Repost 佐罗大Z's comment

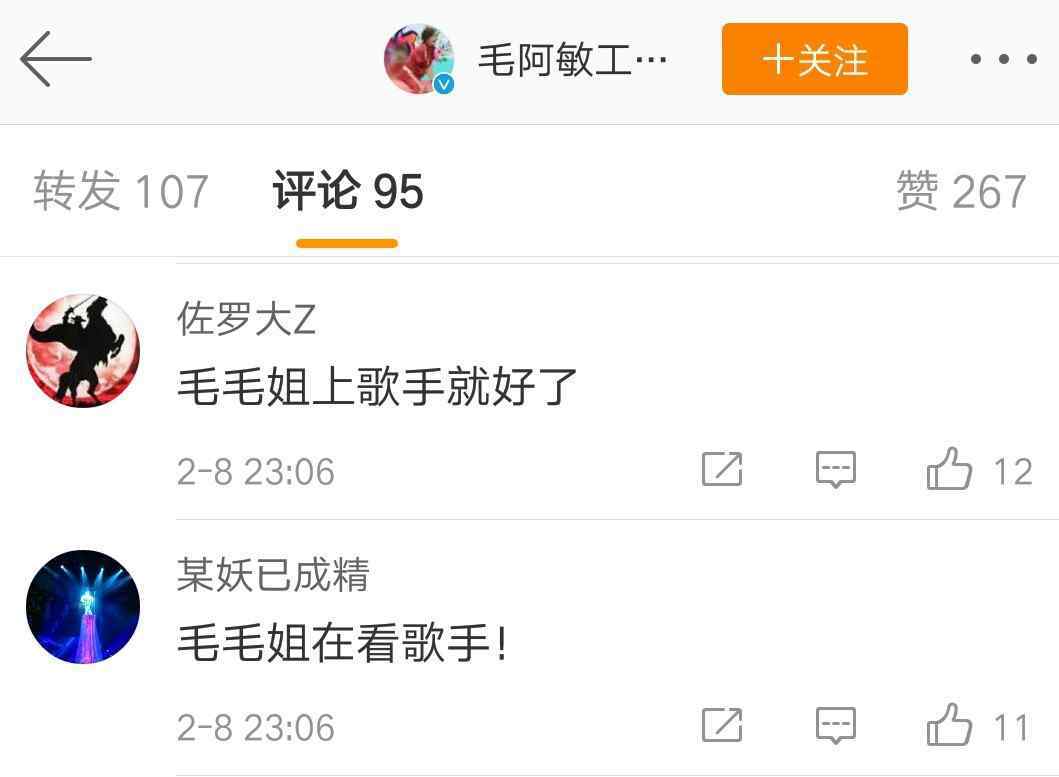click(x=721, y=469)
